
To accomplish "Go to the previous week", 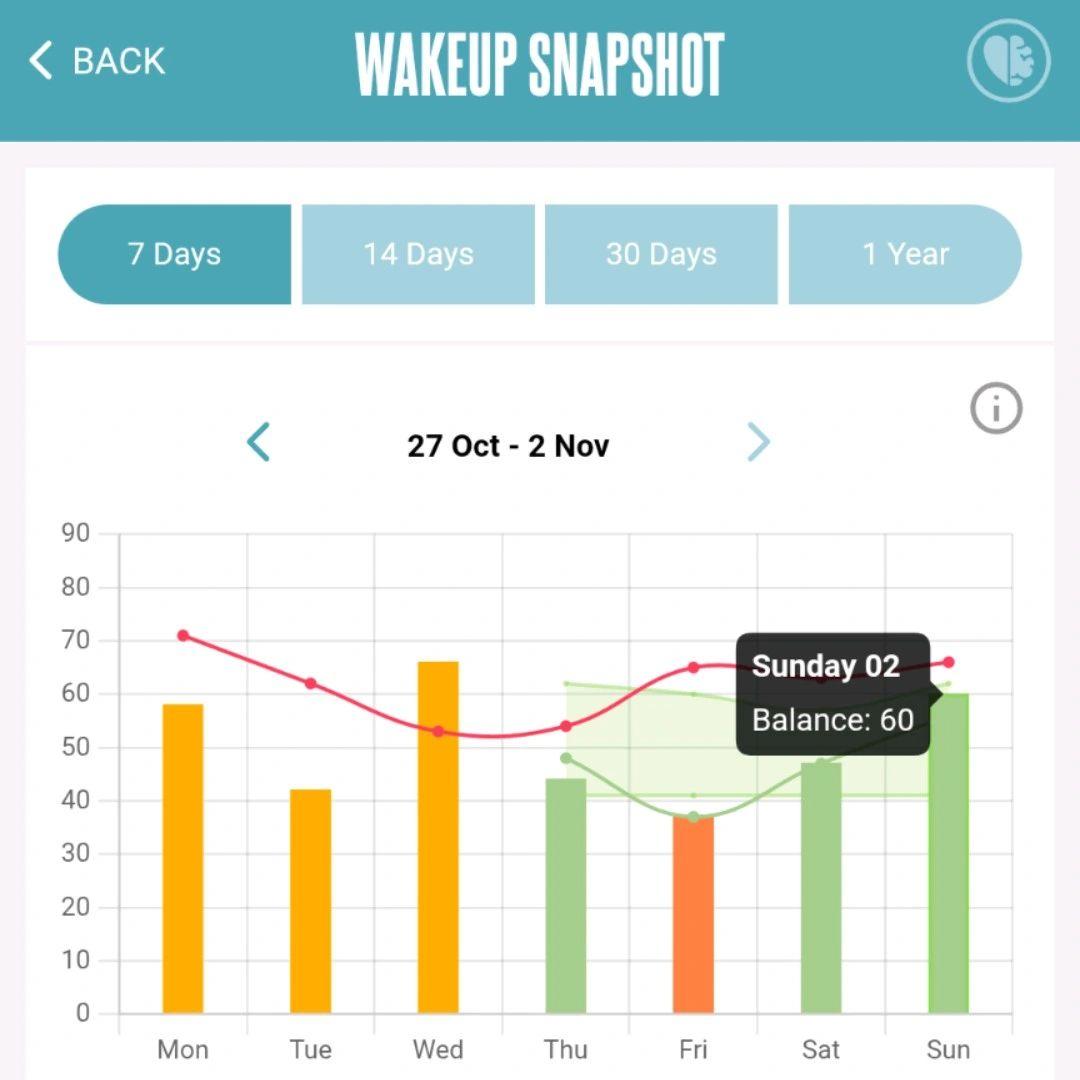I will pos(258,442).
